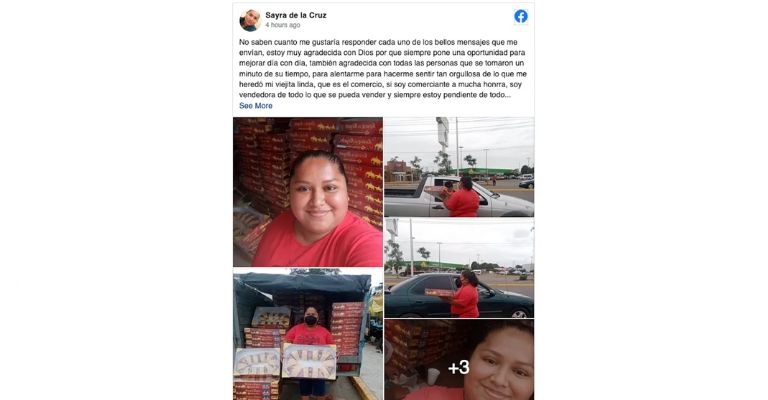Expand the post with See More
The width and height of the screenshot is (768, 400).
pos(255,106)
